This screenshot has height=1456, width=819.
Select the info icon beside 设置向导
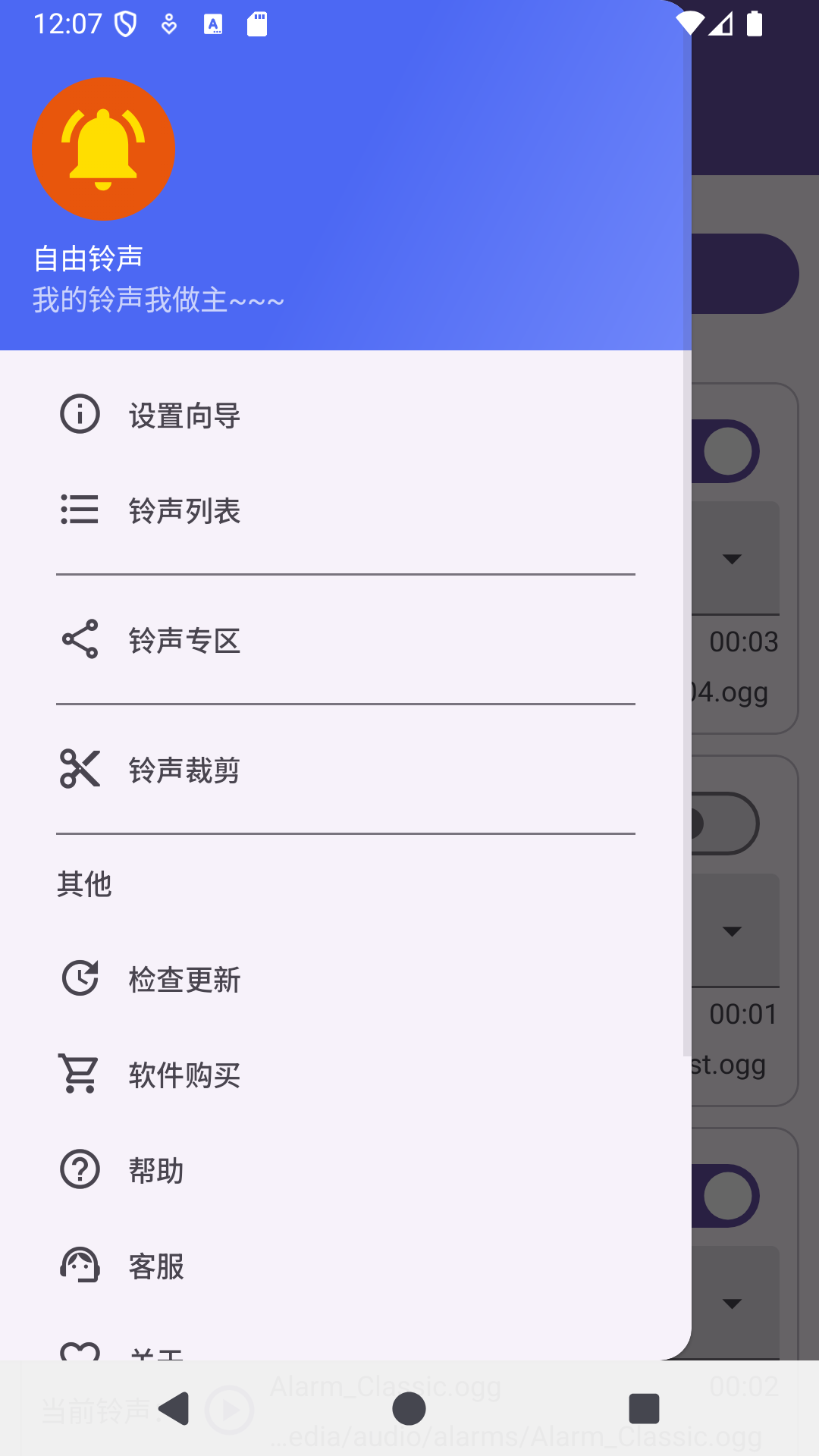[79, 414]
